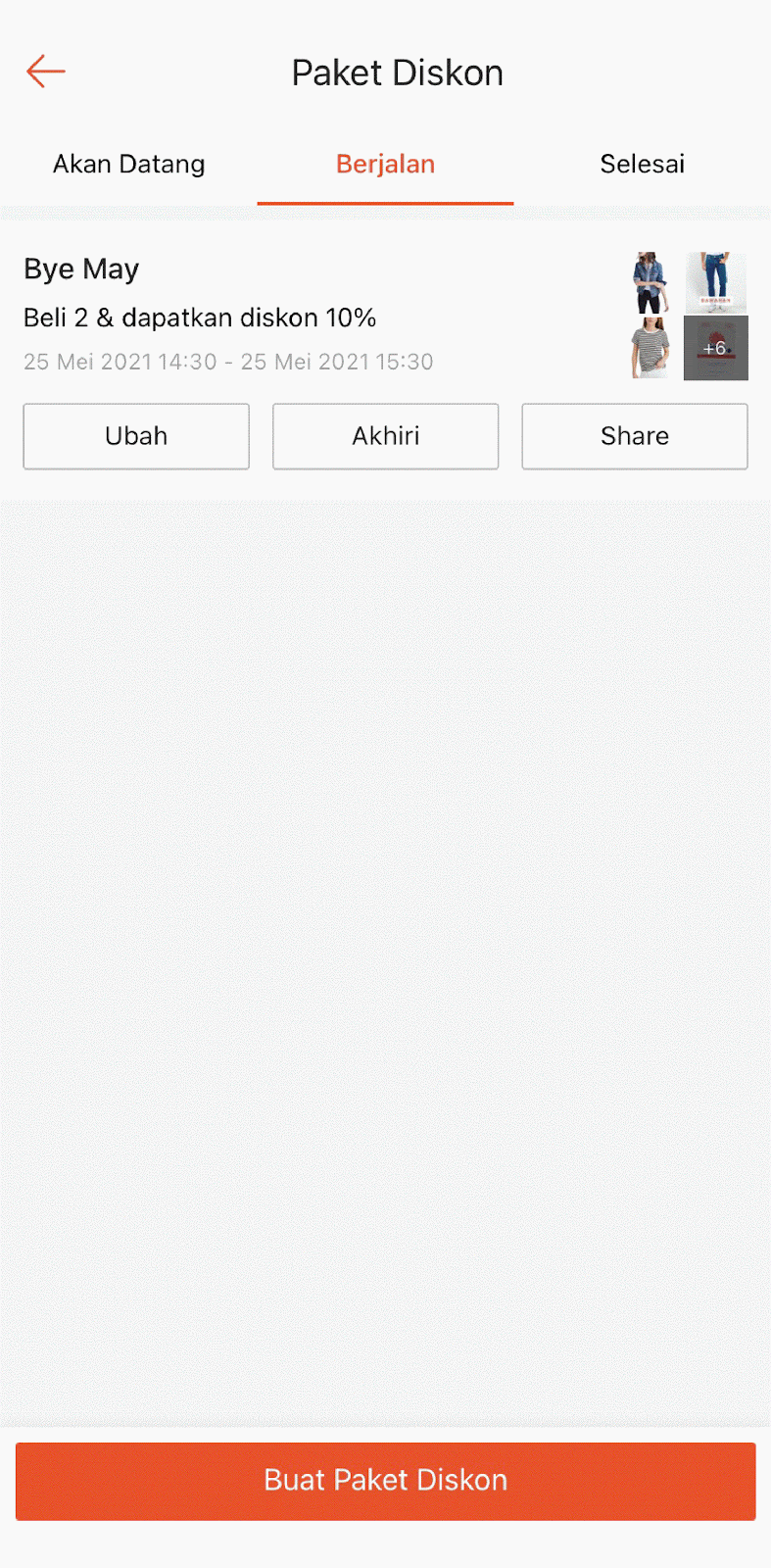The width and height of the screenshot is (771, 1568).
Task: Click the Paket Diskon page title
Action: coord(396,72)
